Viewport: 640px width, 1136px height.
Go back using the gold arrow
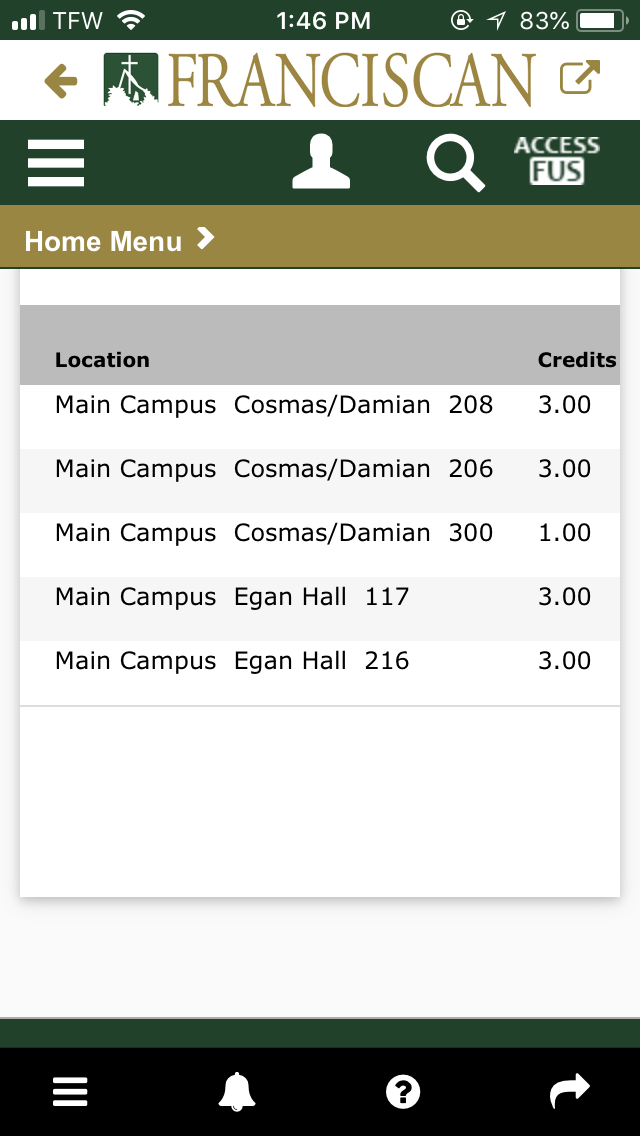point(61,81)
